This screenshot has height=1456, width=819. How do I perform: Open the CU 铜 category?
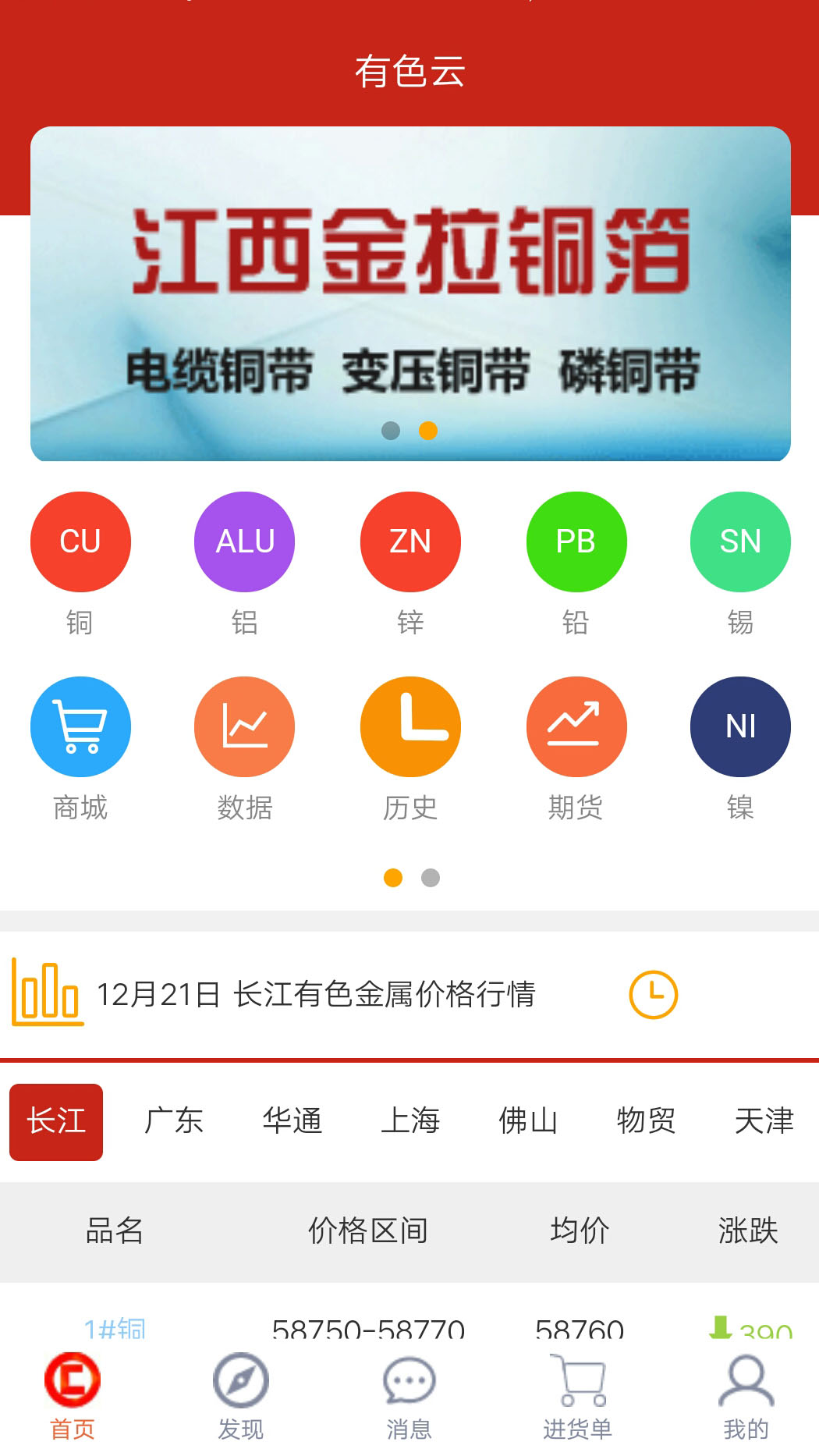(80, 542)
